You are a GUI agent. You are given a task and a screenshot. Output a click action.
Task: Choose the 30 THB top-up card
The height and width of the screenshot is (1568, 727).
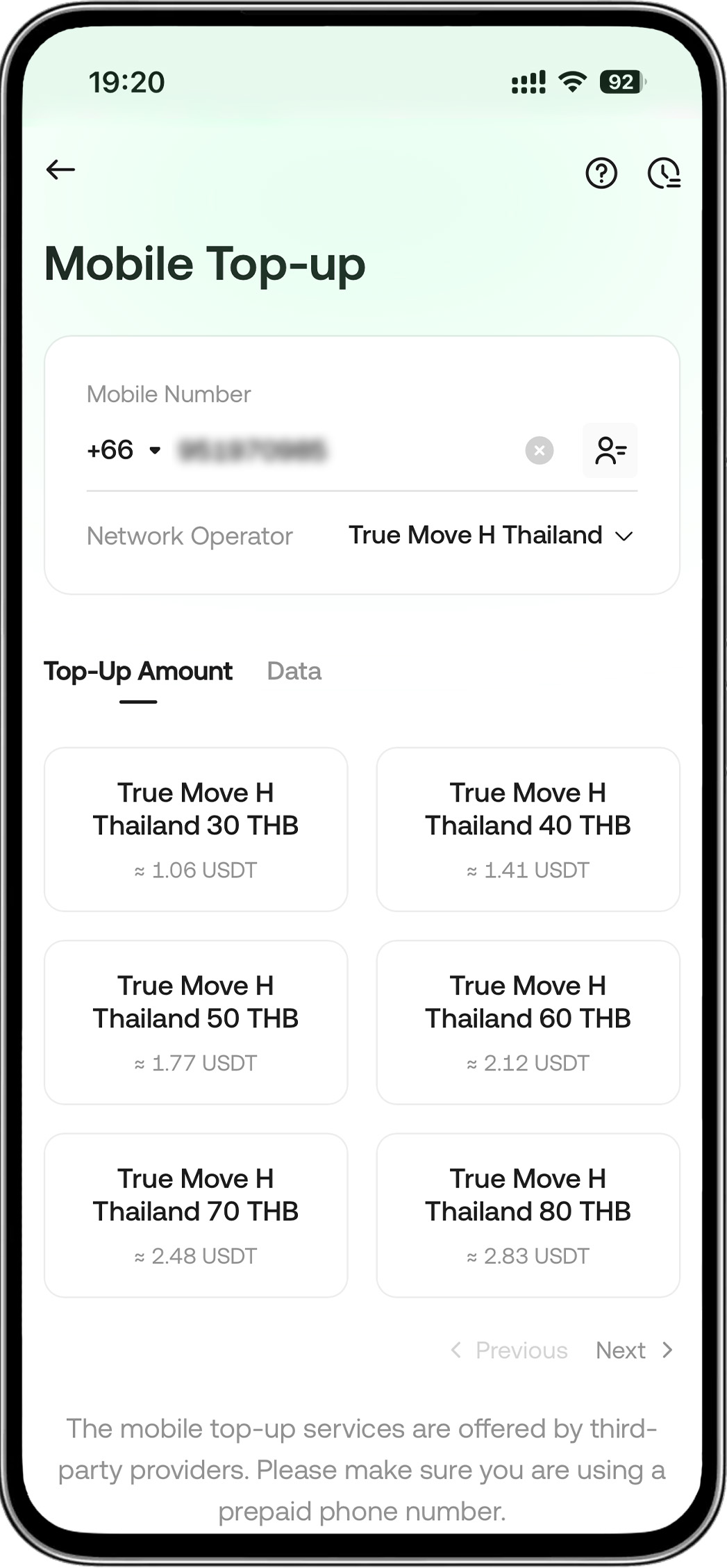coord(196,829)
